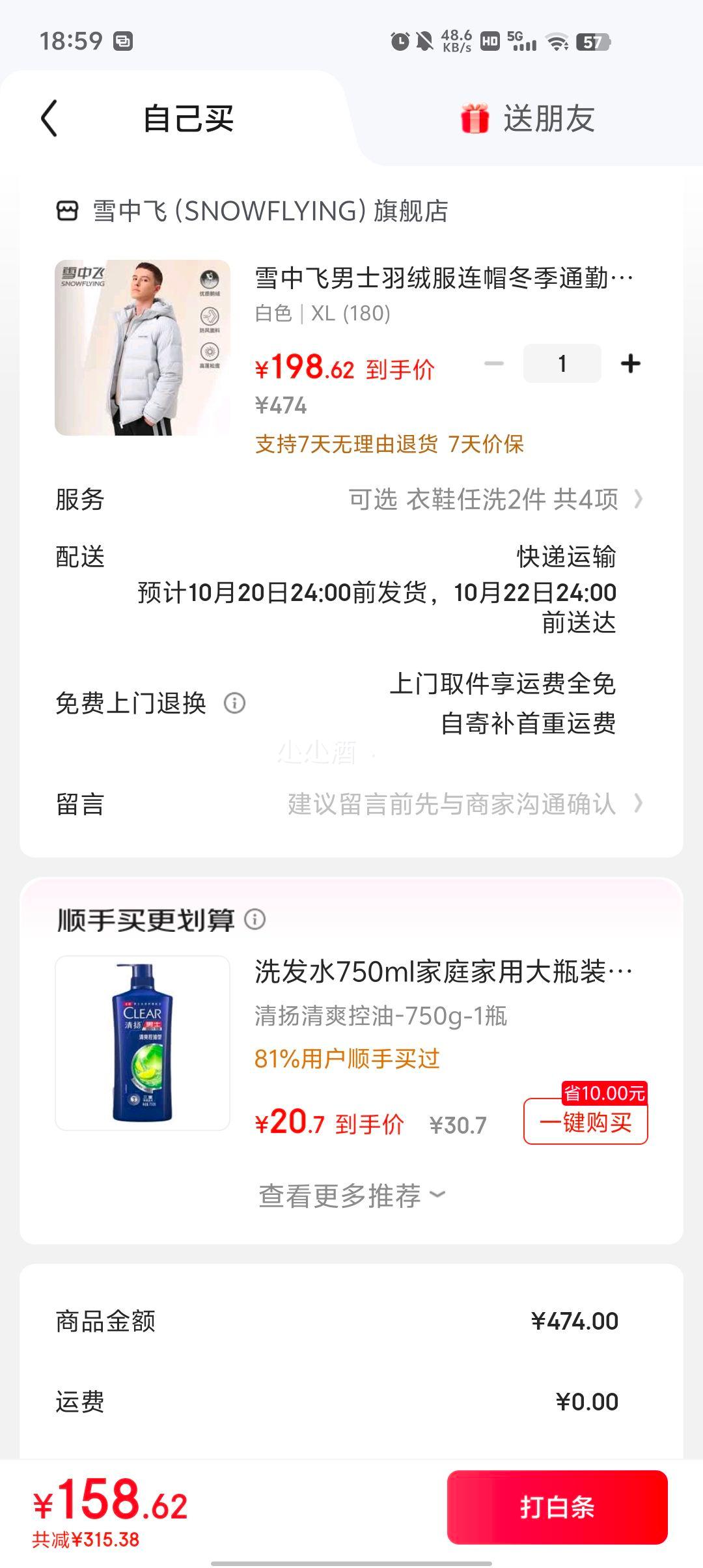The width and height of the screenshot is (703, 1568).
Task: Decrease jacket quantity with the minus button
Action: (x=494, y=363)
